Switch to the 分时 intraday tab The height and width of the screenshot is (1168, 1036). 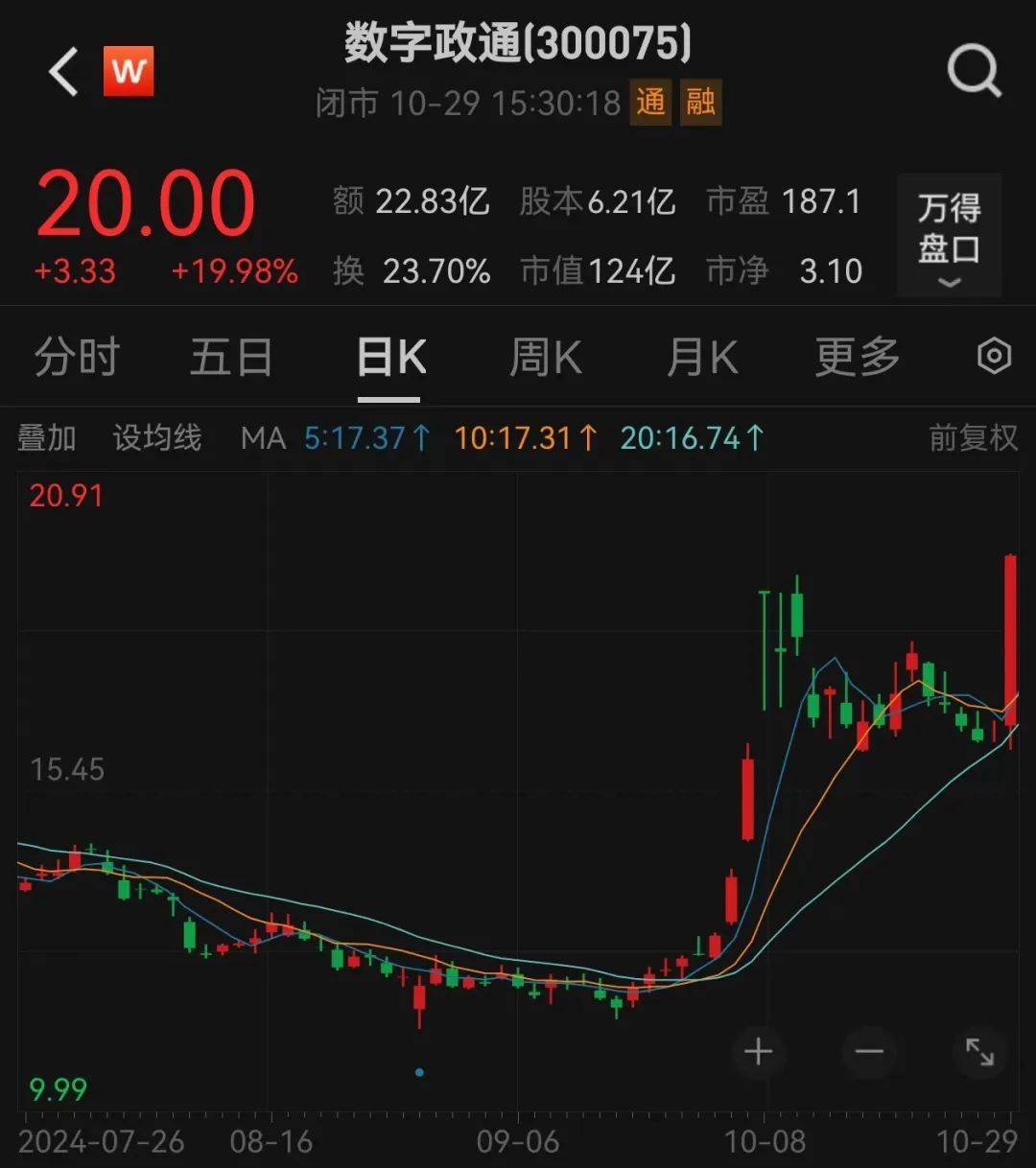77,356
